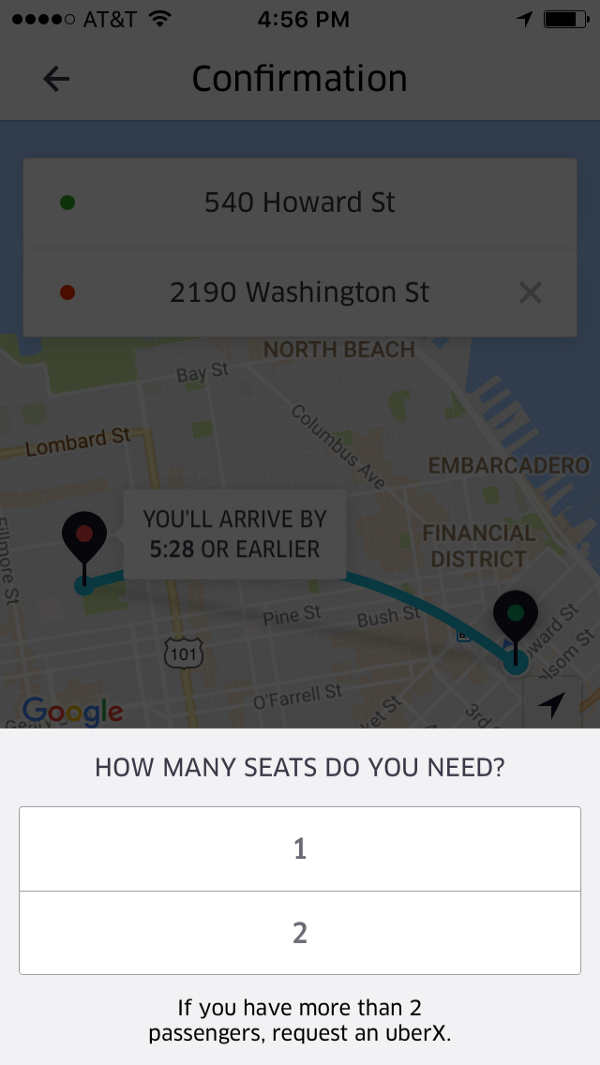Recenter the map with the location arrow
The height and width of the screenshot is (1065, 600).
(551, 706)
